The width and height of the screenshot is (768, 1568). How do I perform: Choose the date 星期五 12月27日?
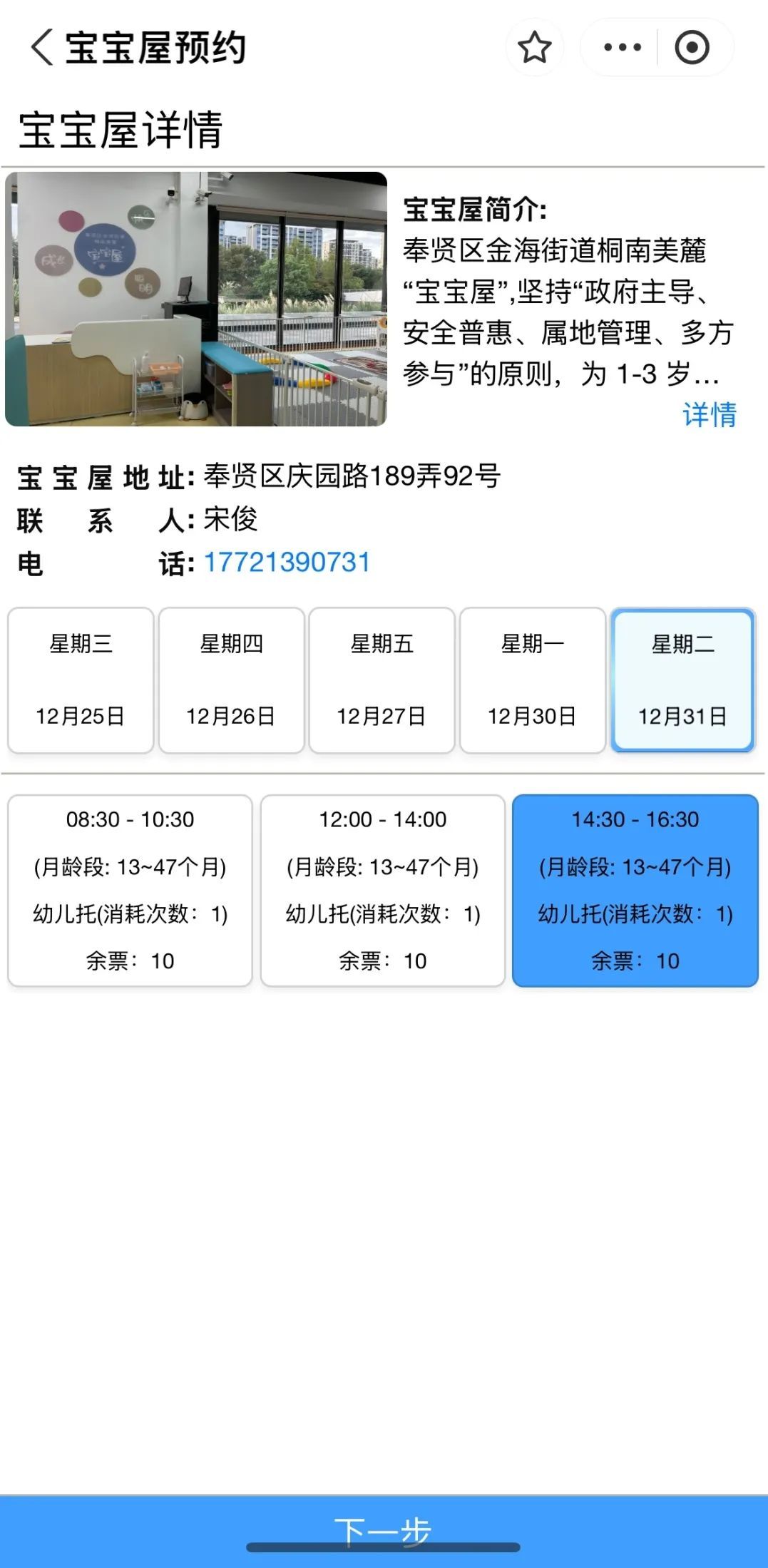382,680
